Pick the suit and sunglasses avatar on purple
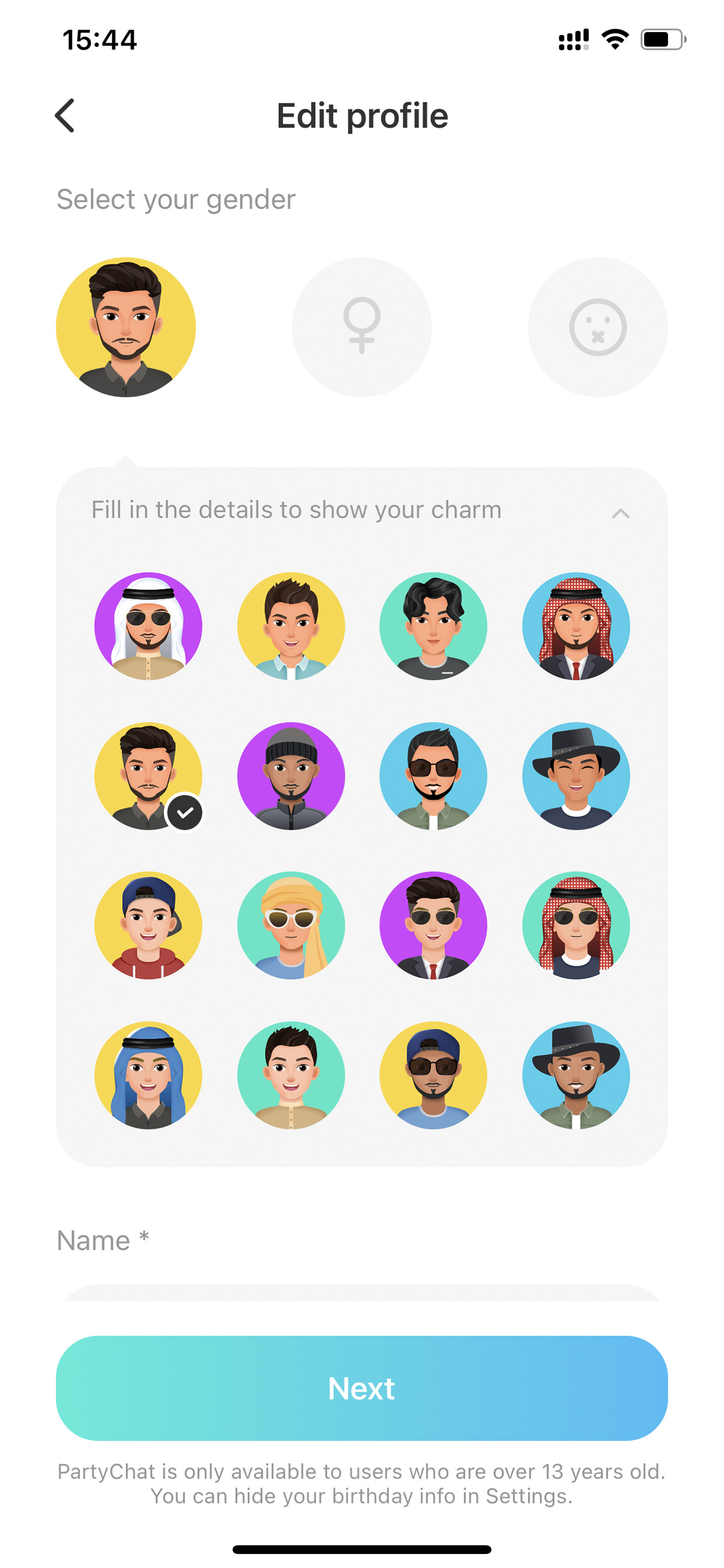 tap(433, 925)
